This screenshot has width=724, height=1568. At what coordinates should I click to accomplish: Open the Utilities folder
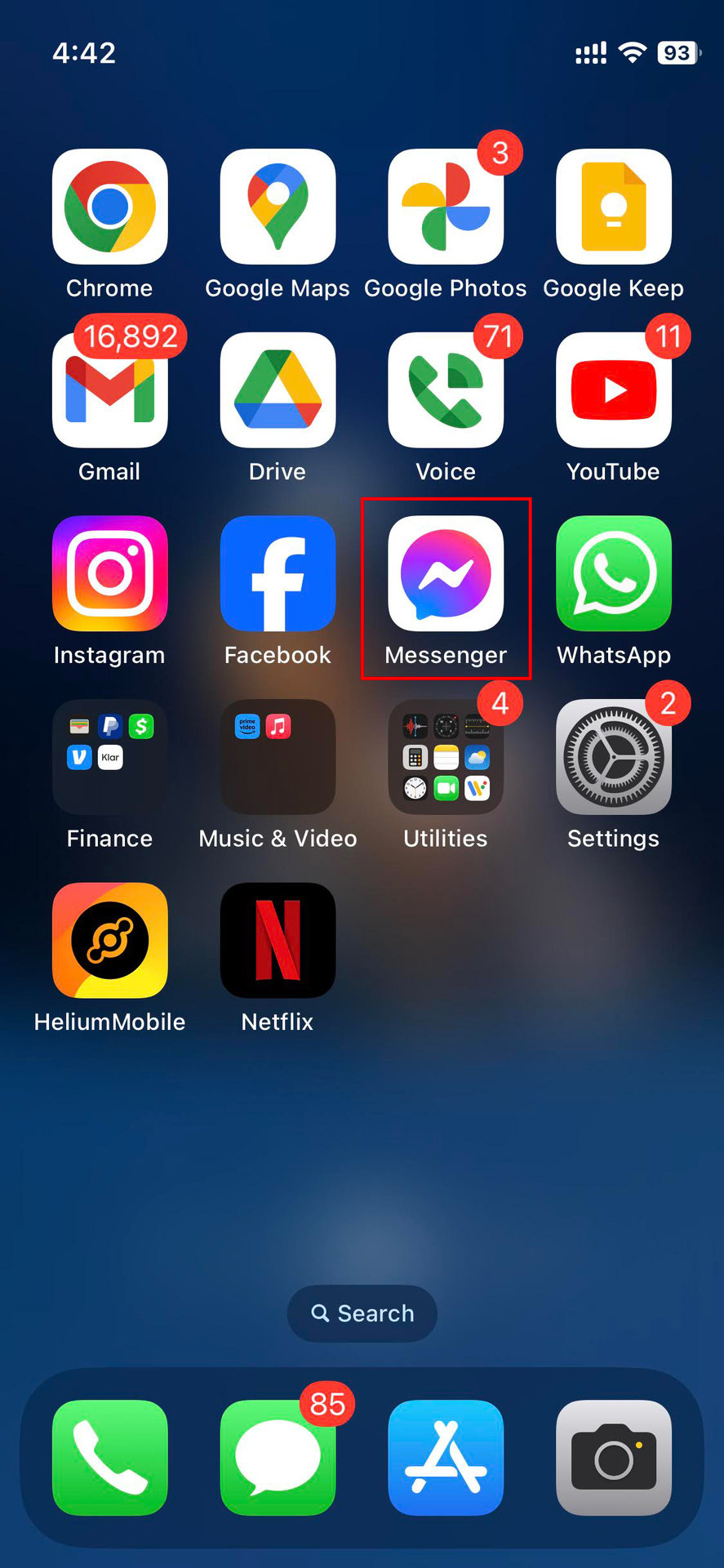[x=446, y=757]
